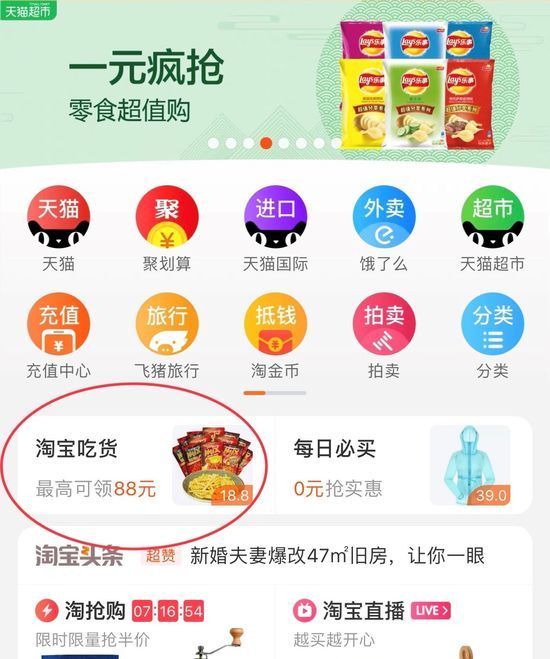This screenshot has width=550, height=659.
Task: Open 聚划算 deals
Action: (167, 229)
